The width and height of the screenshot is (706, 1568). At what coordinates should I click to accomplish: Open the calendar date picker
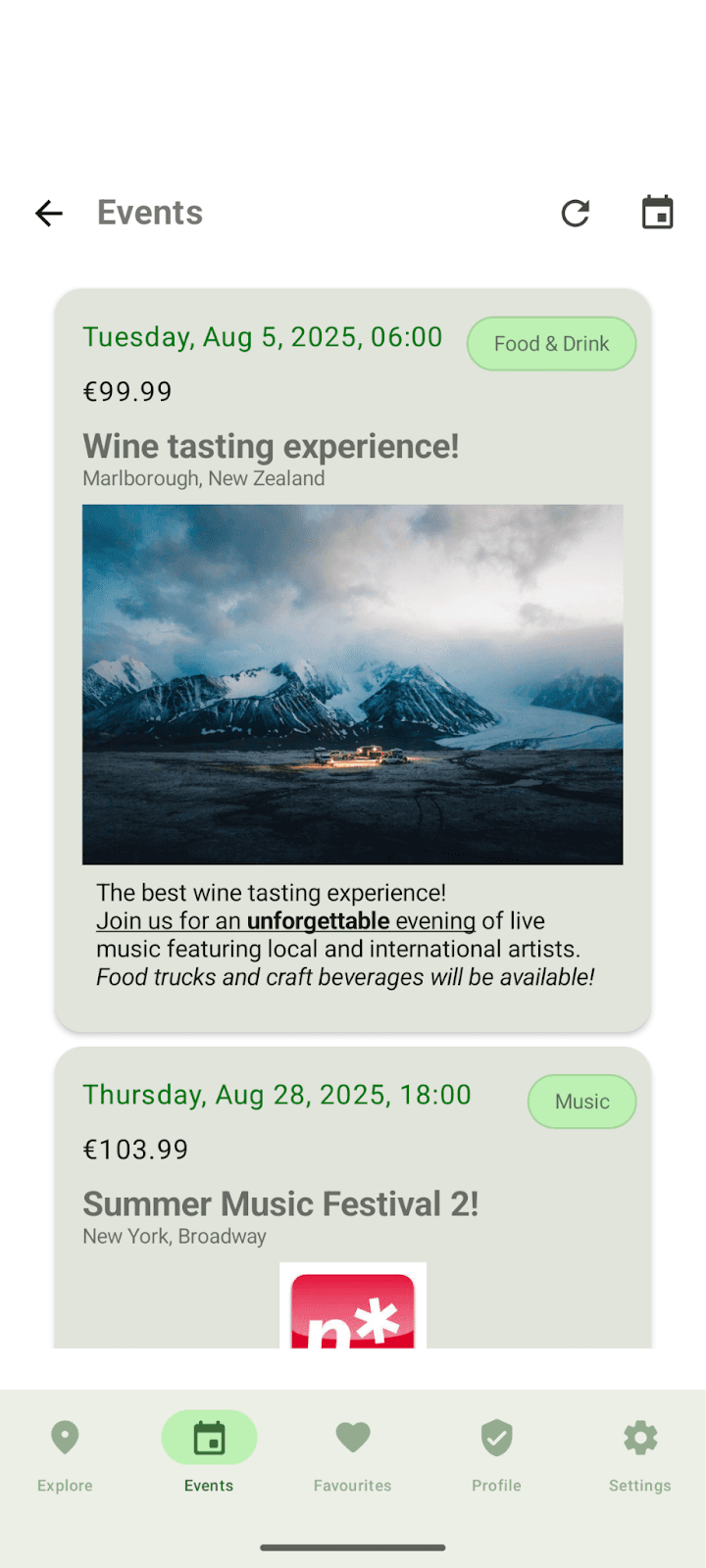click(657, 213)
